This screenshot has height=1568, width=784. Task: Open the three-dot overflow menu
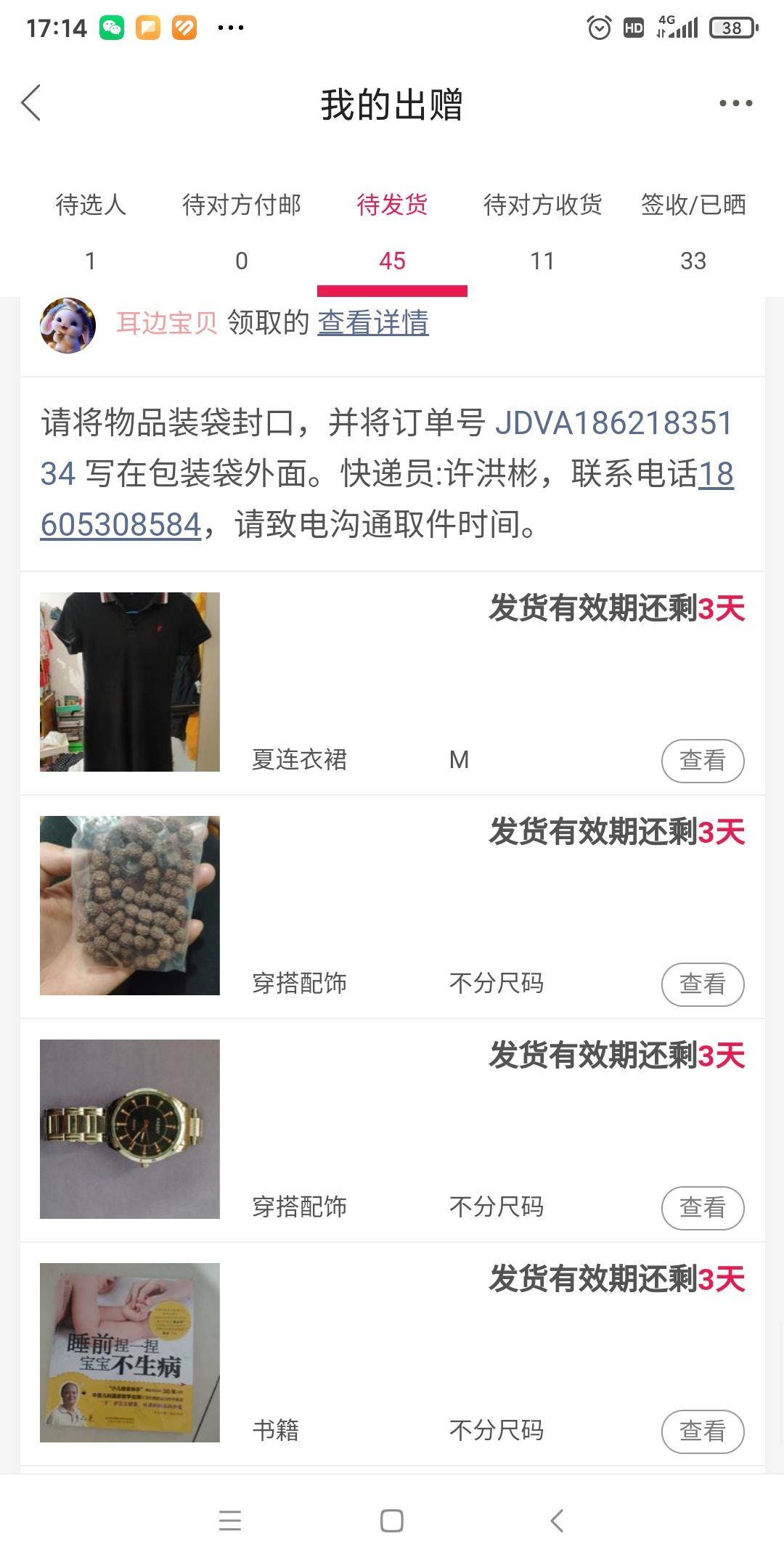click(x=735, y=104)
